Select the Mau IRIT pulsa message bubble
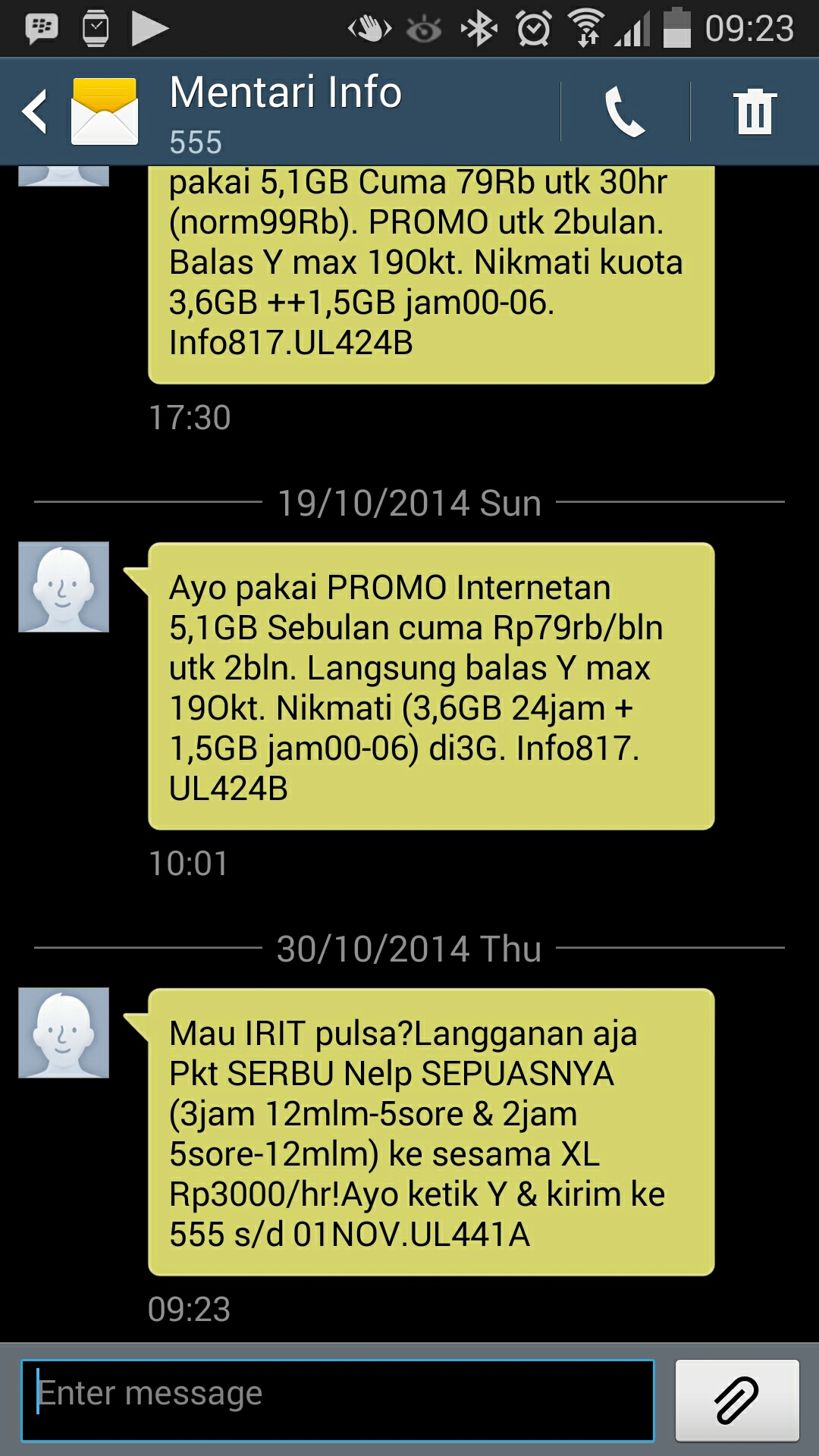This screenshot has width=819, height=1456. coord(431,1132)
